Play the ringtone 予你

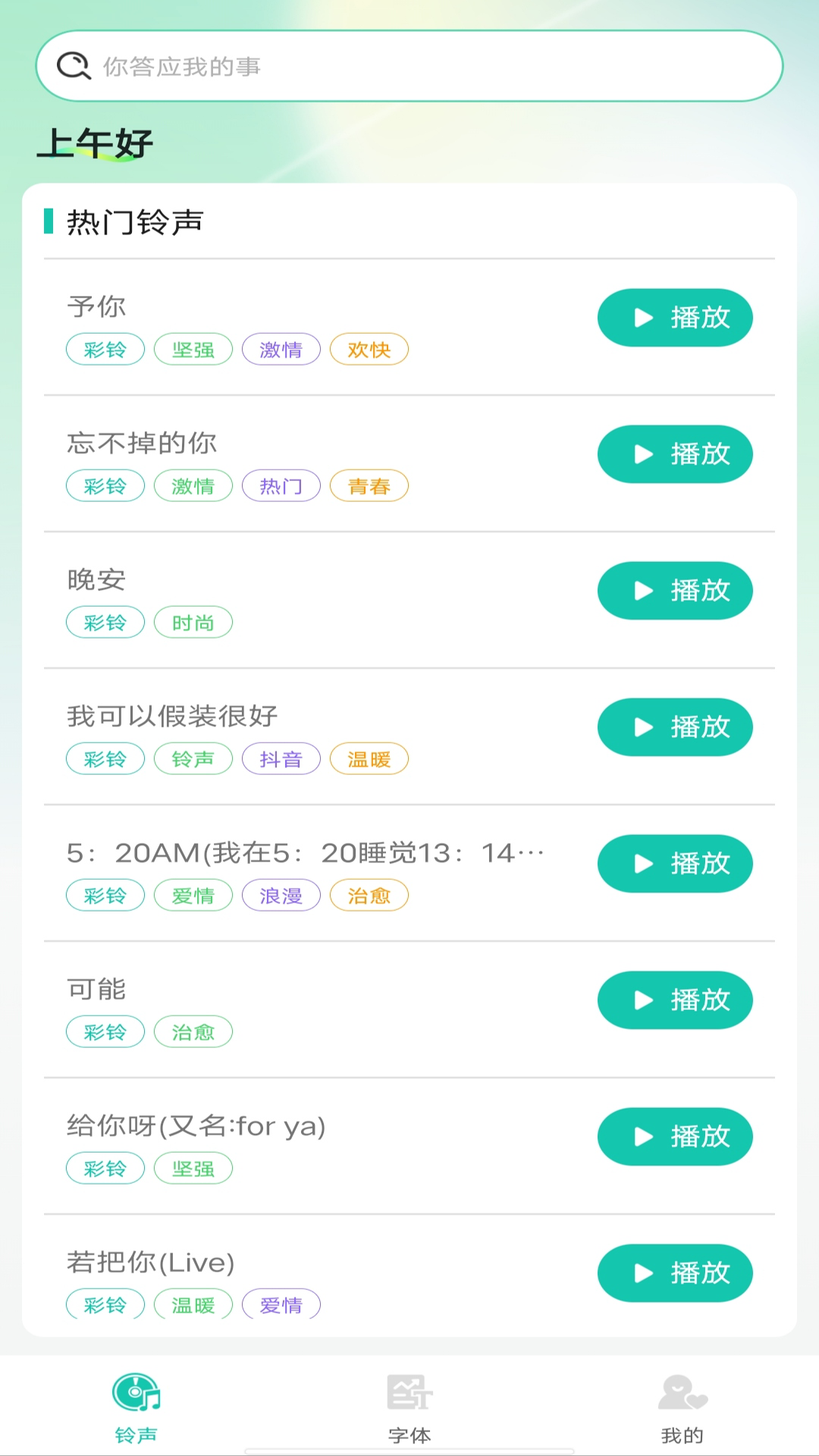(x=675, y=318)
